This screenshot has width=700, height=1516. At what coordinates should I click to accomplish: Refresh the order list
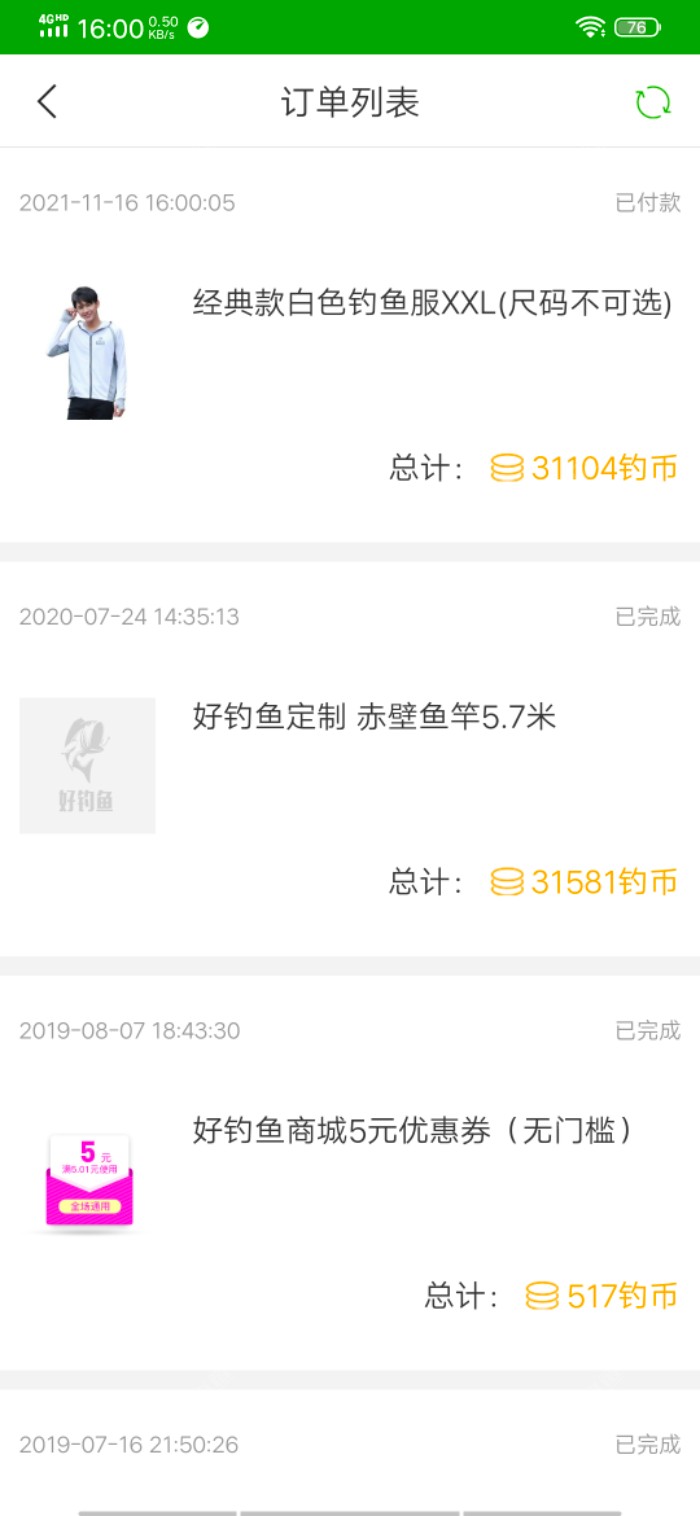pos(653,102)
